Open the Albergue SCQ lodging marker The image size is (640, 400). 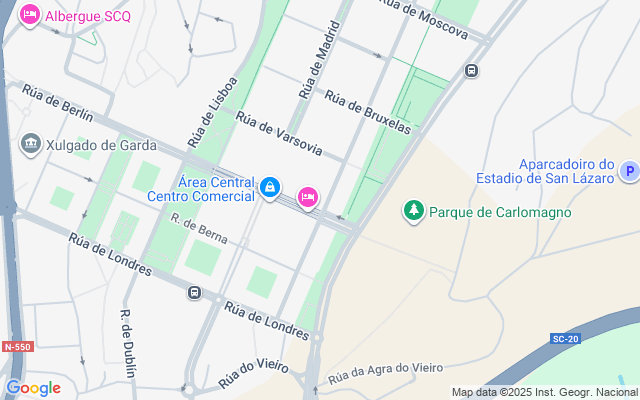[x=29, y=16]
